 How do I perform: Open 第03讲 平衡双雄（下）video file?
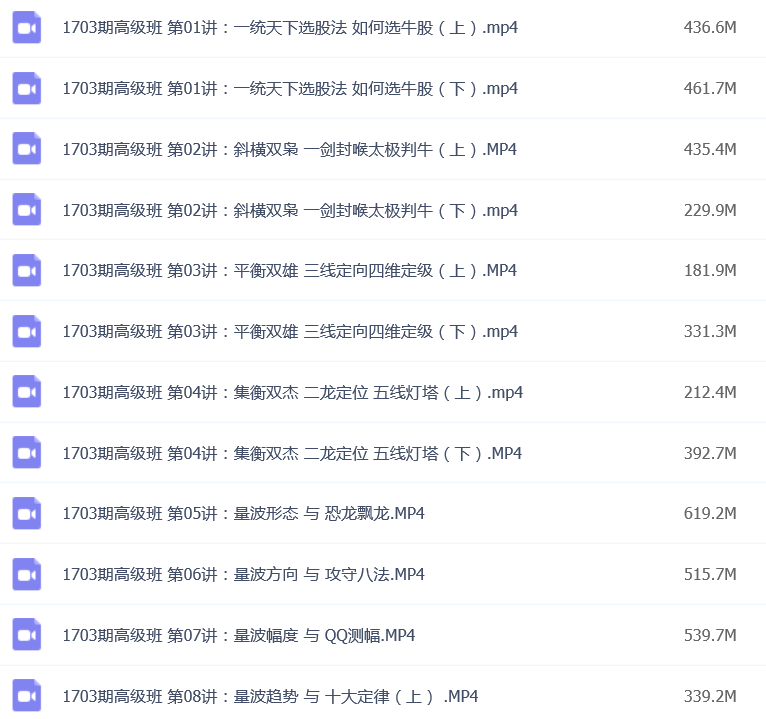[290, 332]
